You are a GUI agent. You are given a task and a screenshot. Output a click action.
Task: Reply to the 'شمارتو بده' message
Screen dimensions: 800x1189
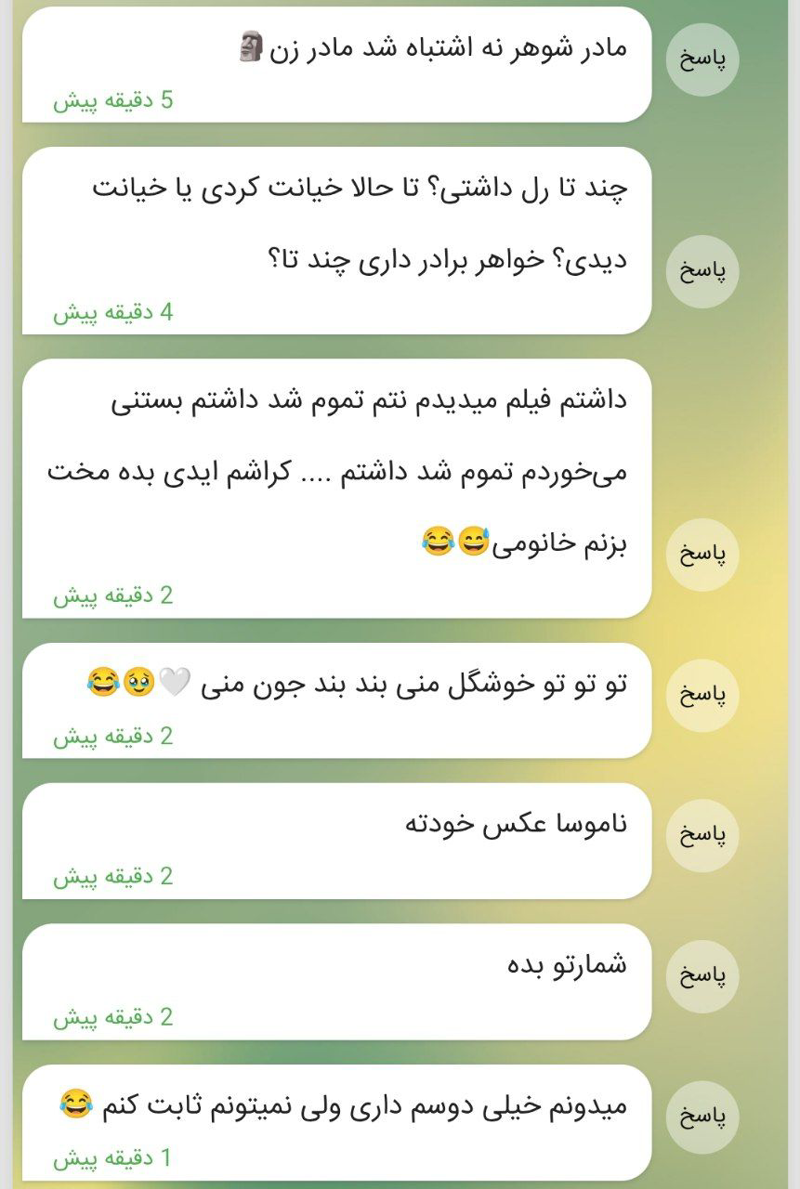pos(702,976)
